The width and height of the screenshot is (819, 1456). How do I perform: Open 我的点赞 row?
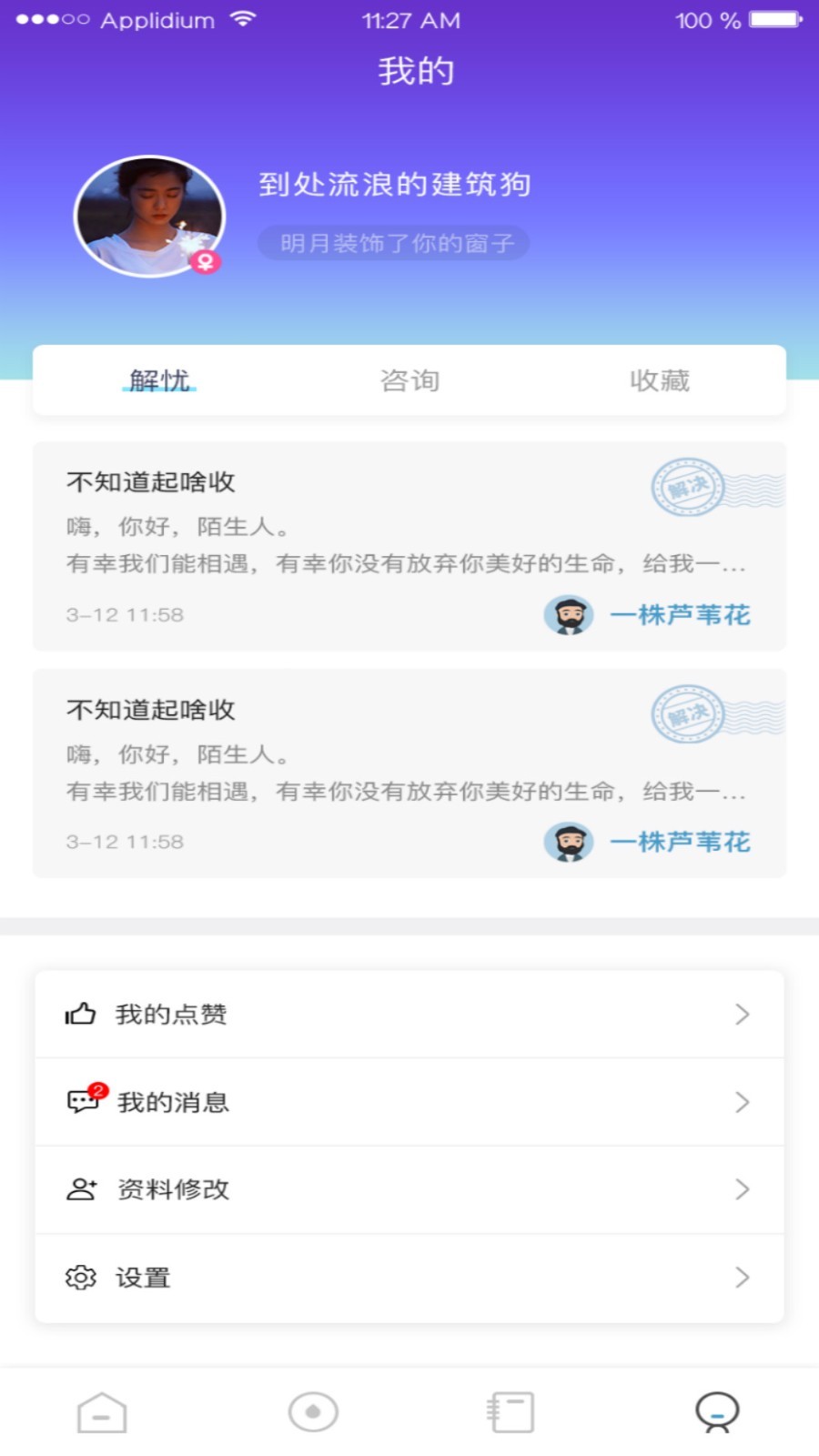409,1014
